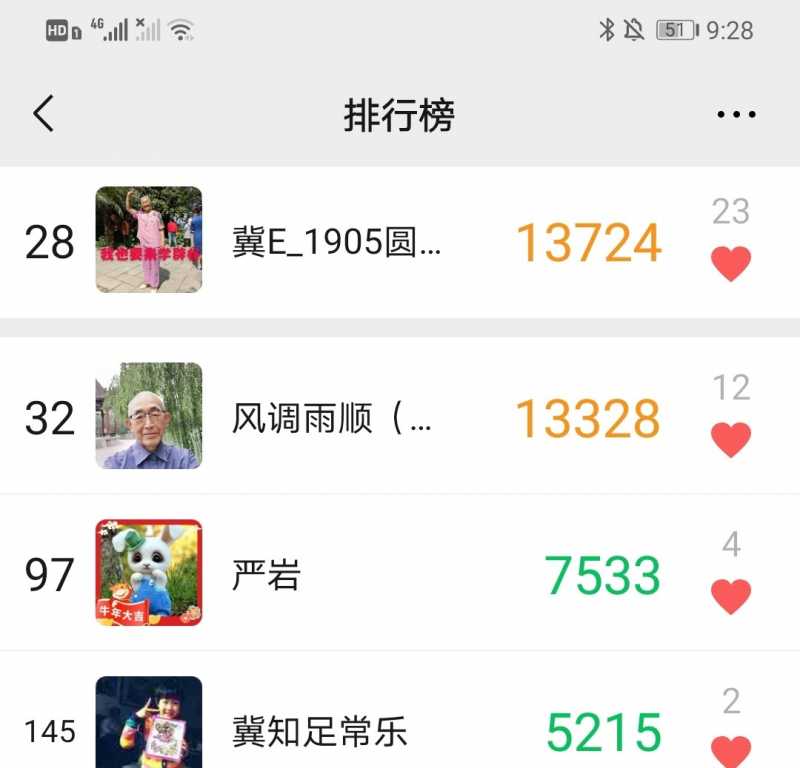Like 严岩's 7533 steps
800x768 pixels.
coord(731,597)
